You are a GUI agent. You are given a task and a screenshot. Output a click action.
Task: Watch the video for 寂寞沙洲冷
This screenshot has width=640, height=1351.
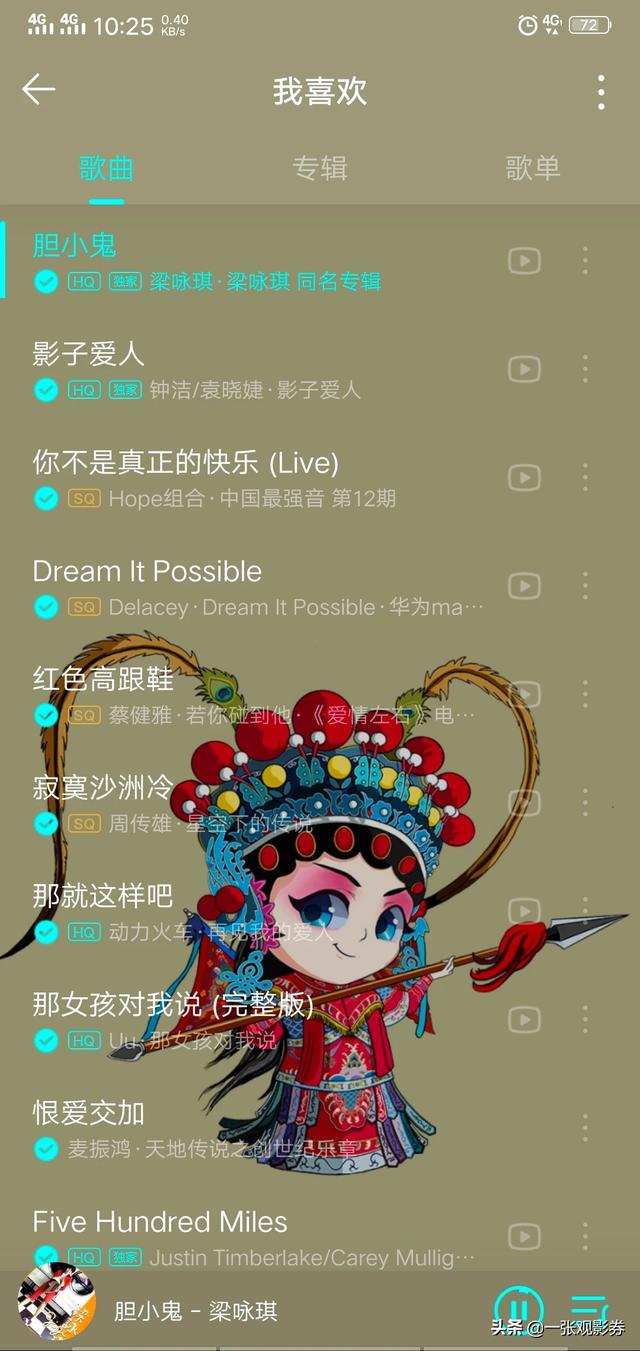[524, 802]
